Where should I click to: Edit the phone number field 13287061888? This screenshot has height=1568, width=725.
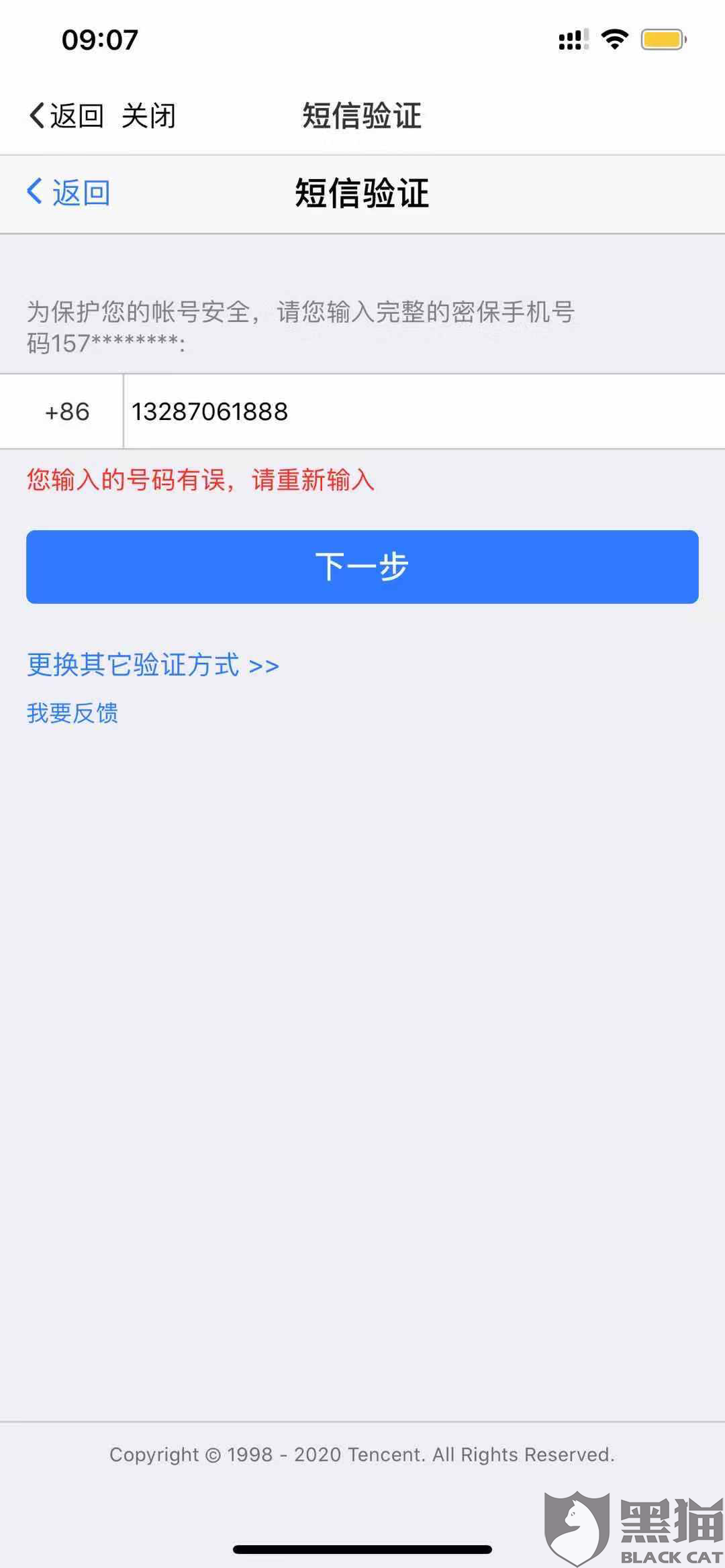(x=425, y=411)
